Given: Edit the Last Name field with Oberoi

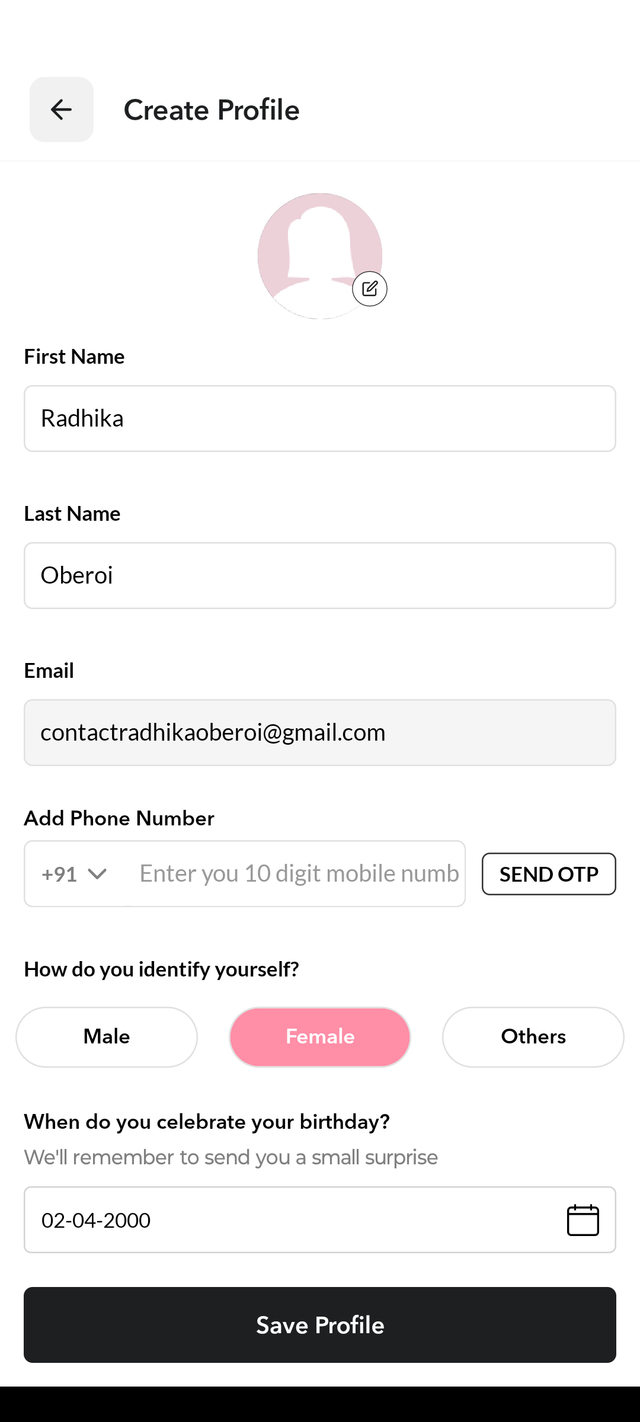Looking at the screenshot, I should click(320, 575).
